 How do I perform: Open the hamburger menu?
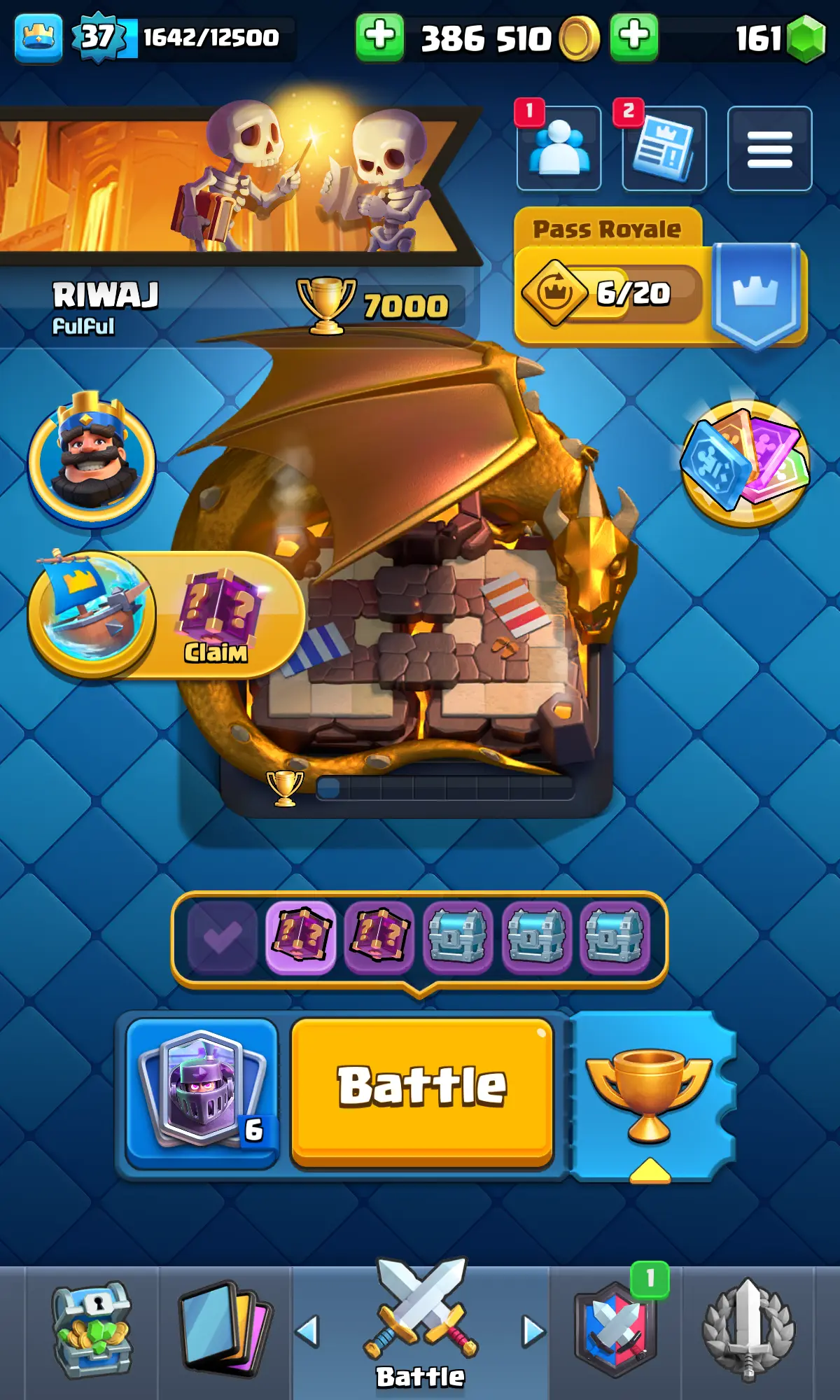click(x=769, y=149)
